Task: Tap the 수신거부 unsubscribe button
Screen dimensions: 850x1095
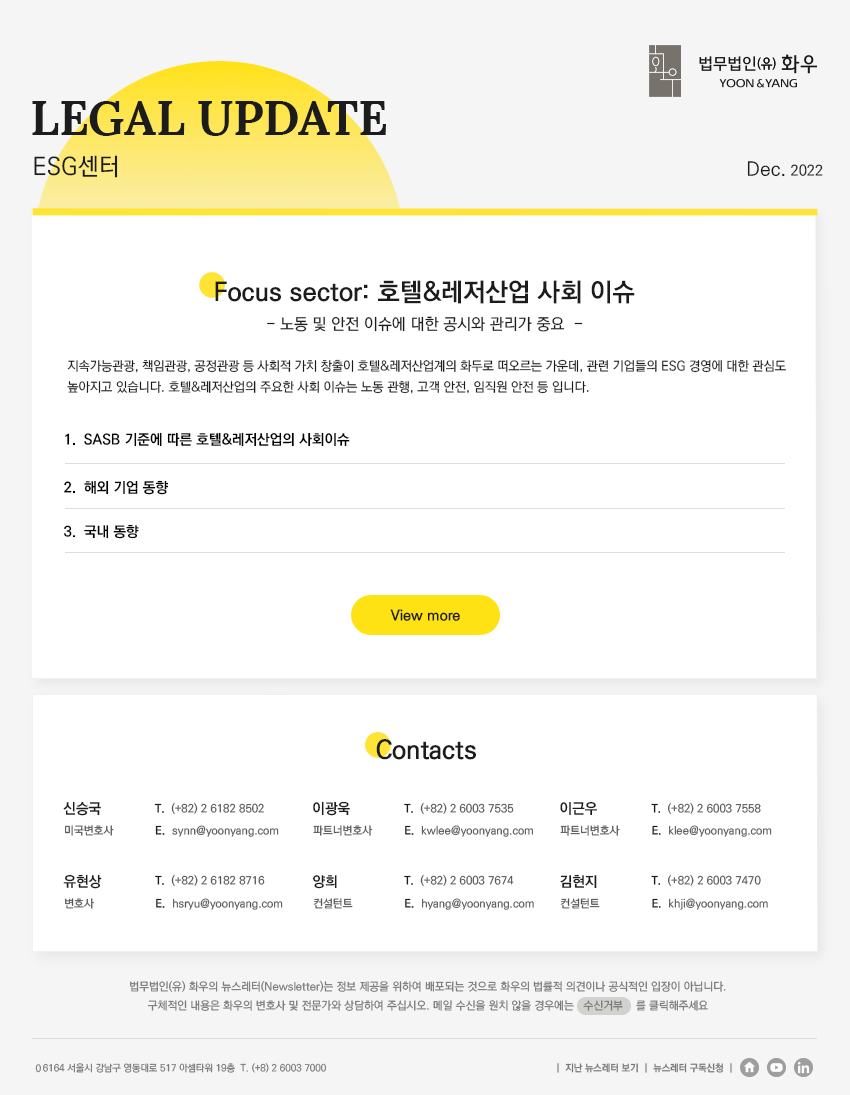Action: (603, 1006)
